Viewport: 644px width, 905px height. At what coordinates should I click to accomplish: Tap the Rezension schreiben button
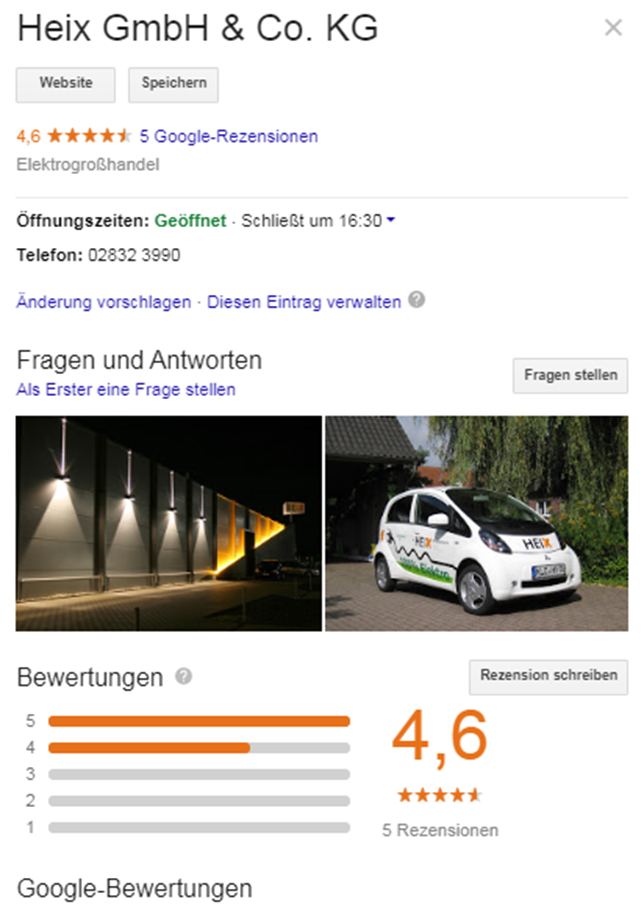click(x=548, y=676)
